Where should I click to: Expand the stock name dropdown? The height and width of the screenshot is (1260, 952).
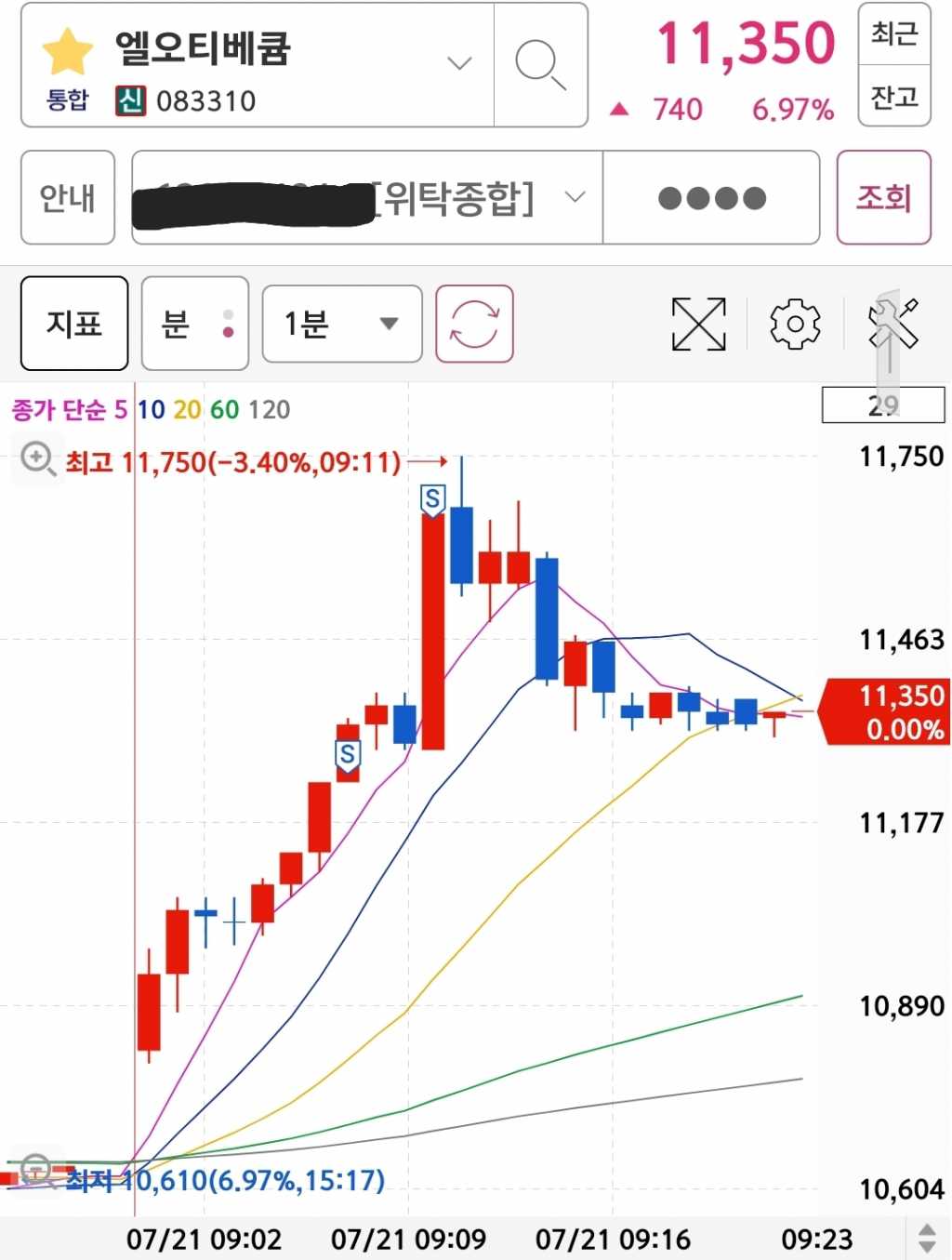pos(459,63)
